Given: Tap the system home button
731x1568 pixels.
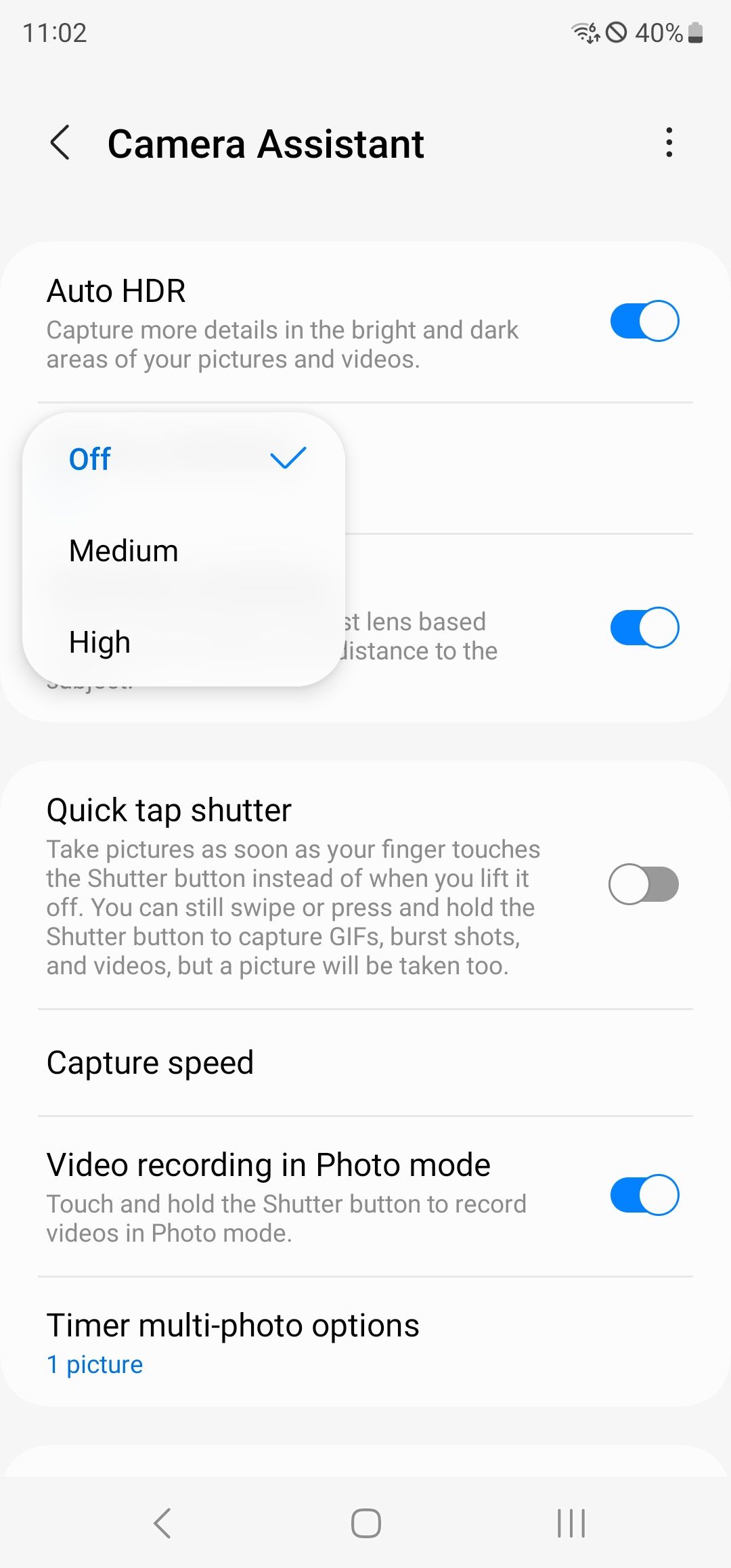Looking at the screenshot, I should pos(365,1523).
